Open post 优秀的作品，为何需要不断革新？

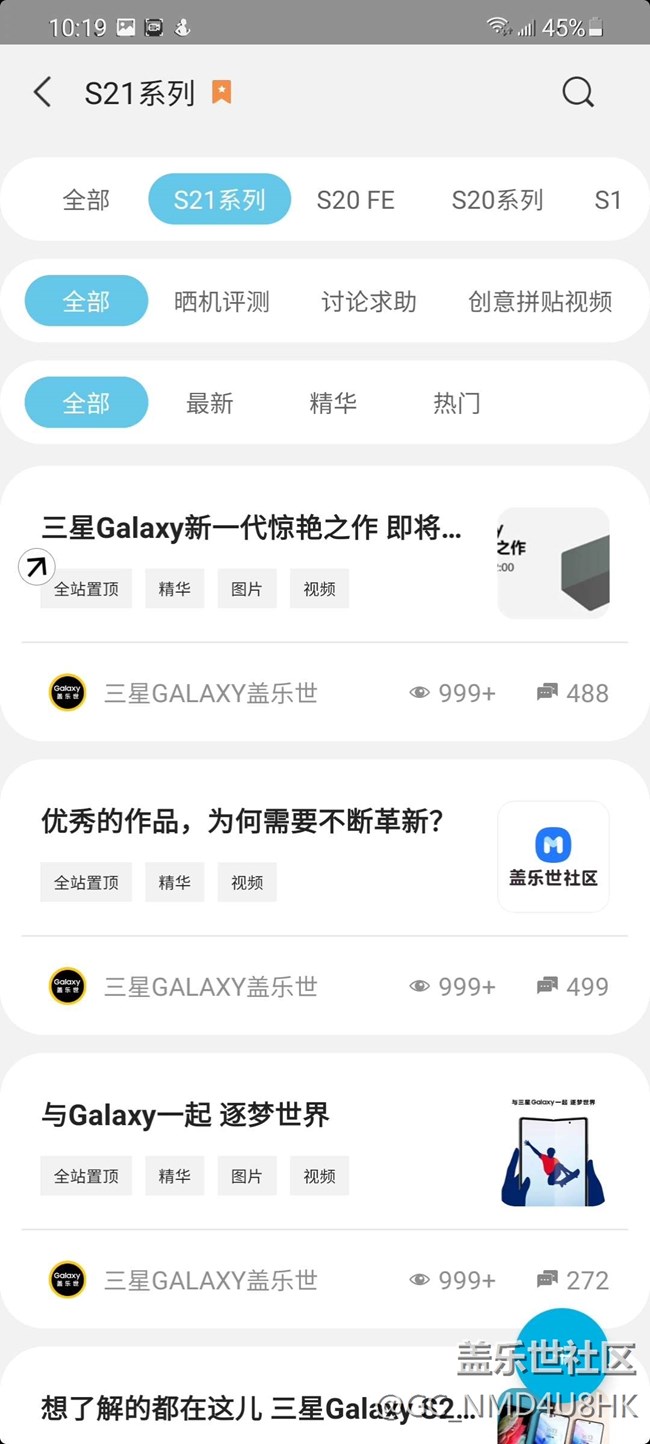(x=242, y=822)
